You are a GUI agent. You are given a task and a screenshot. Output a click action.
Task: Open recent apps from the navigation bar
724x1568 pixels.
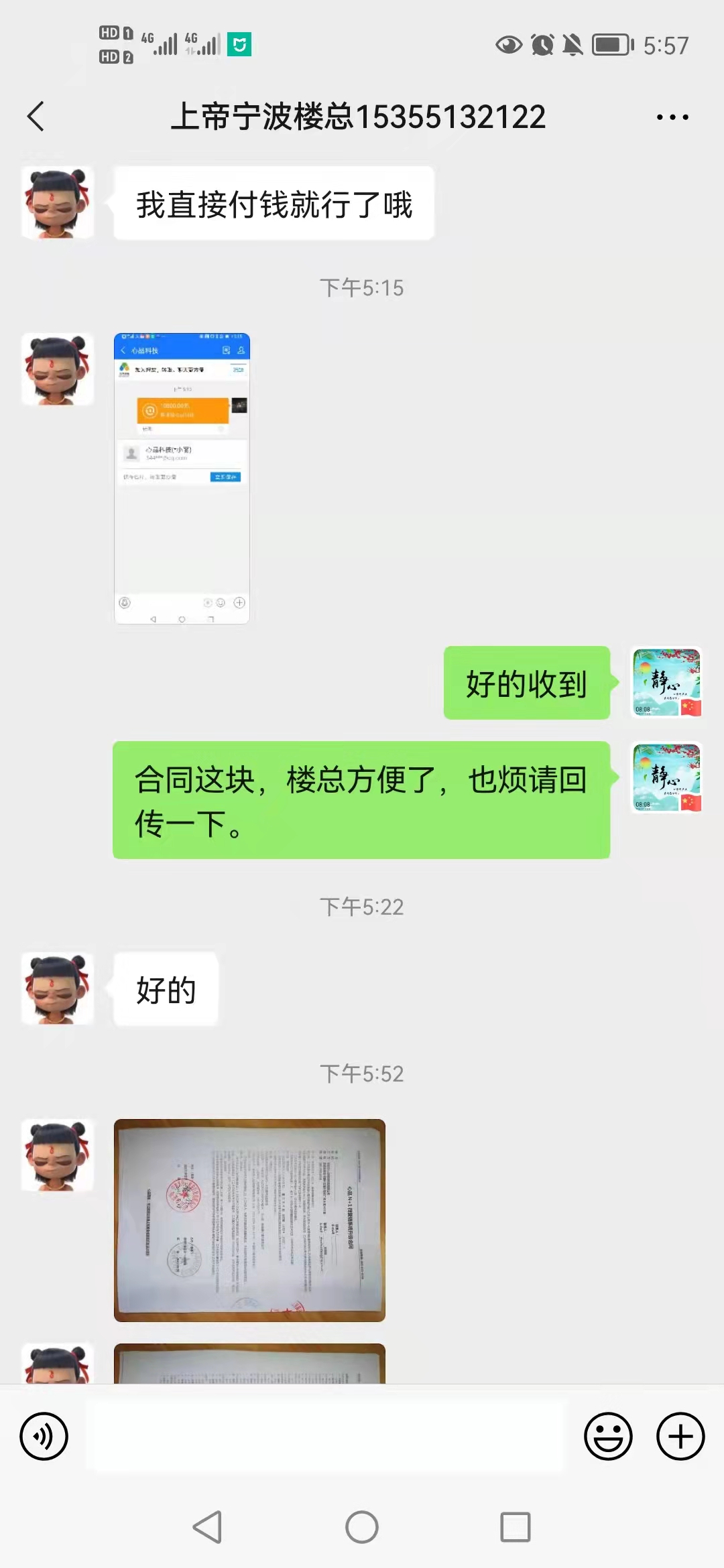[x=516, y=1527]
